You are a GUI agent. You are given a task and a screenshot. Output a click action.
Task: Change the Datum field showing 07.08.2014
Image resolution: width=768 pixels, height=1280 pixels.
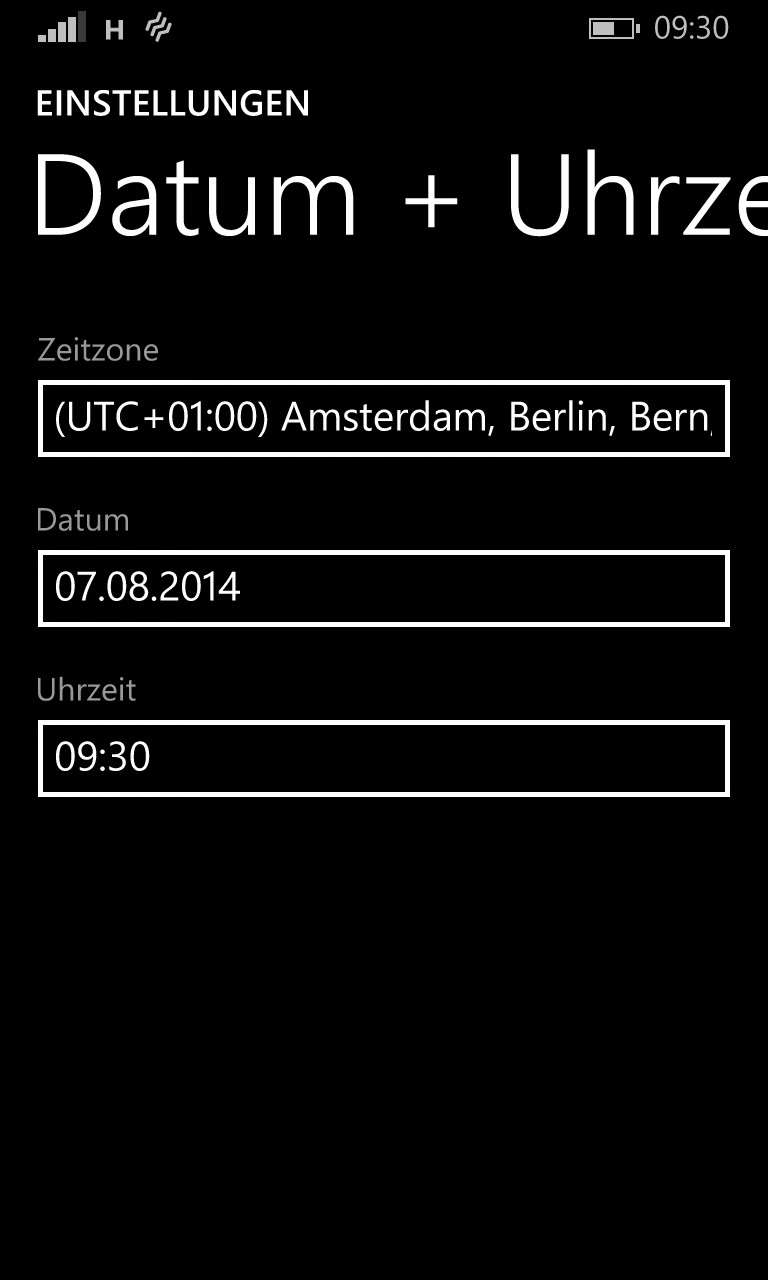tap(384, 588)
